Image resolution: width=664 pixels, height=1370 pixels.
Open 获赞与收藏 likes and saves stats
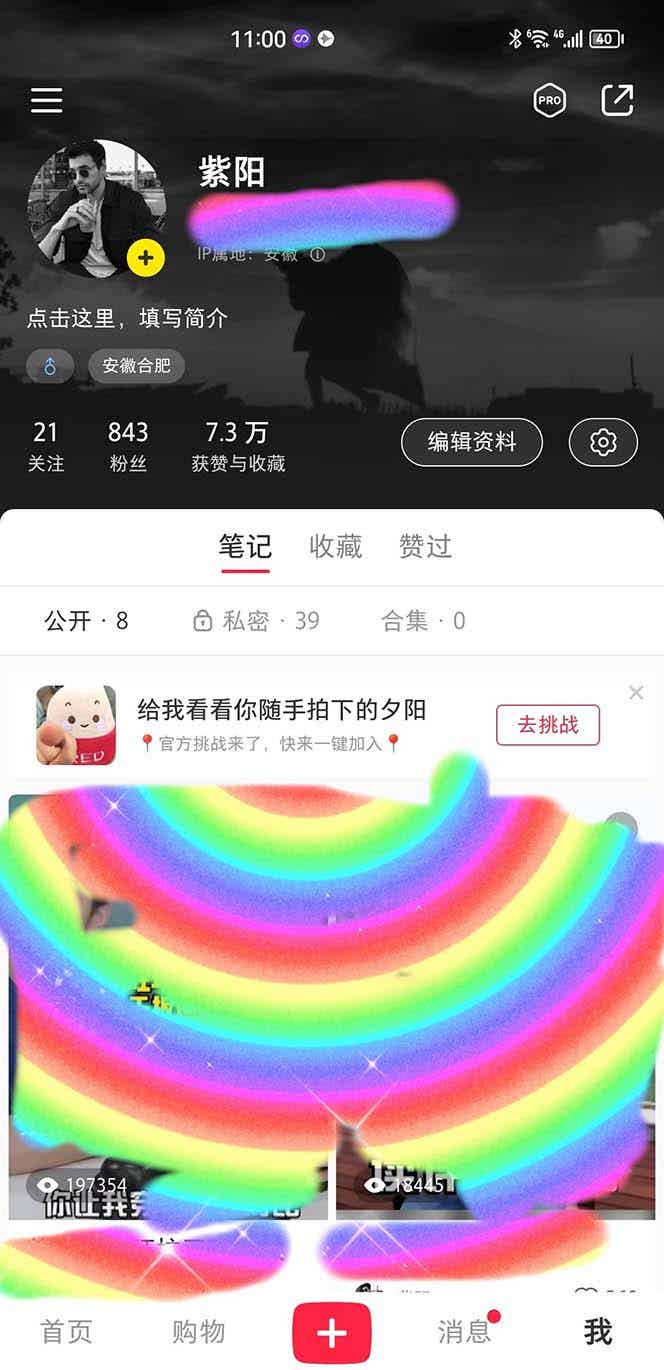pos(238,446)
